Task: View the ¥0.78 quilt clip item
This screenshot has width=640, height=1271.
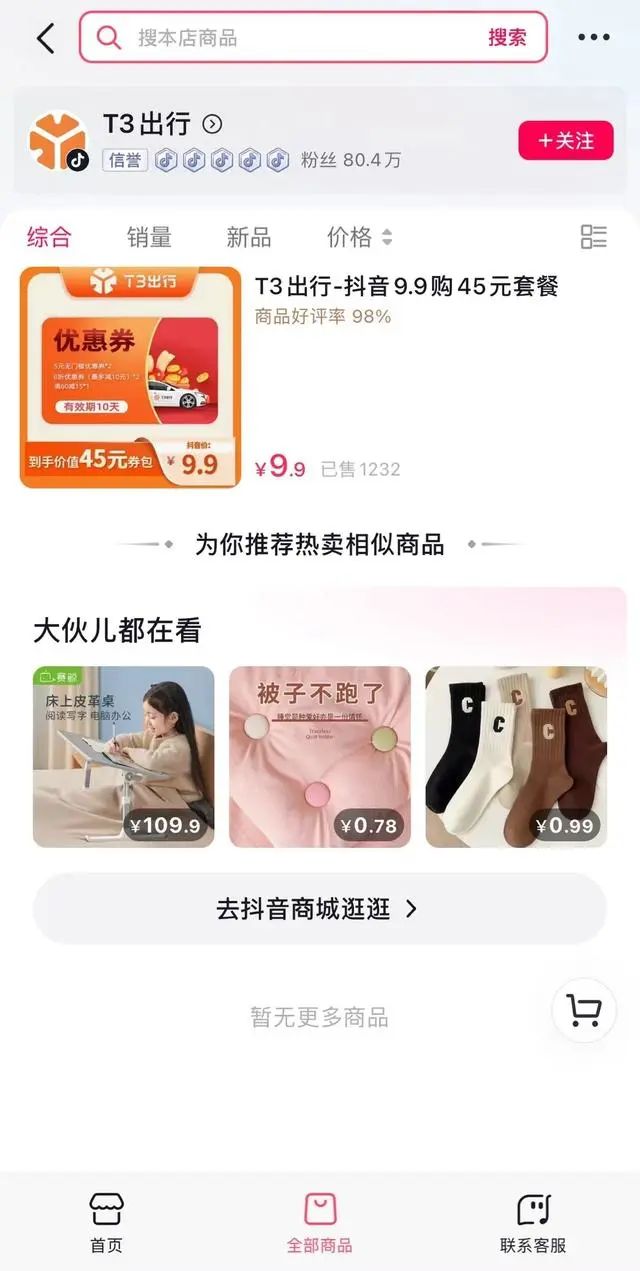Action: 319,756
